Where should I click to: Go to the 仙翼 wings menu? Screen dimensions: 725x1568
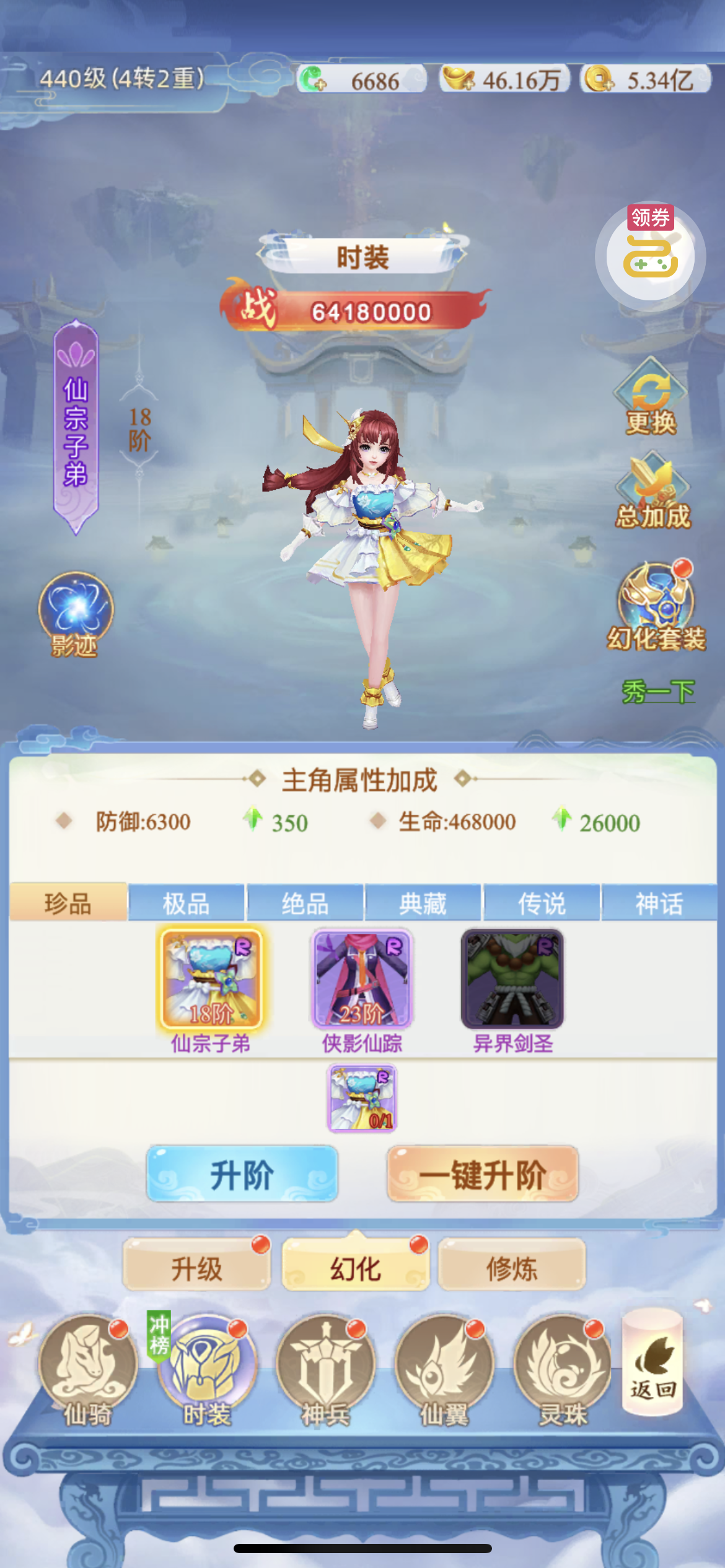(x=444, y=1365)
